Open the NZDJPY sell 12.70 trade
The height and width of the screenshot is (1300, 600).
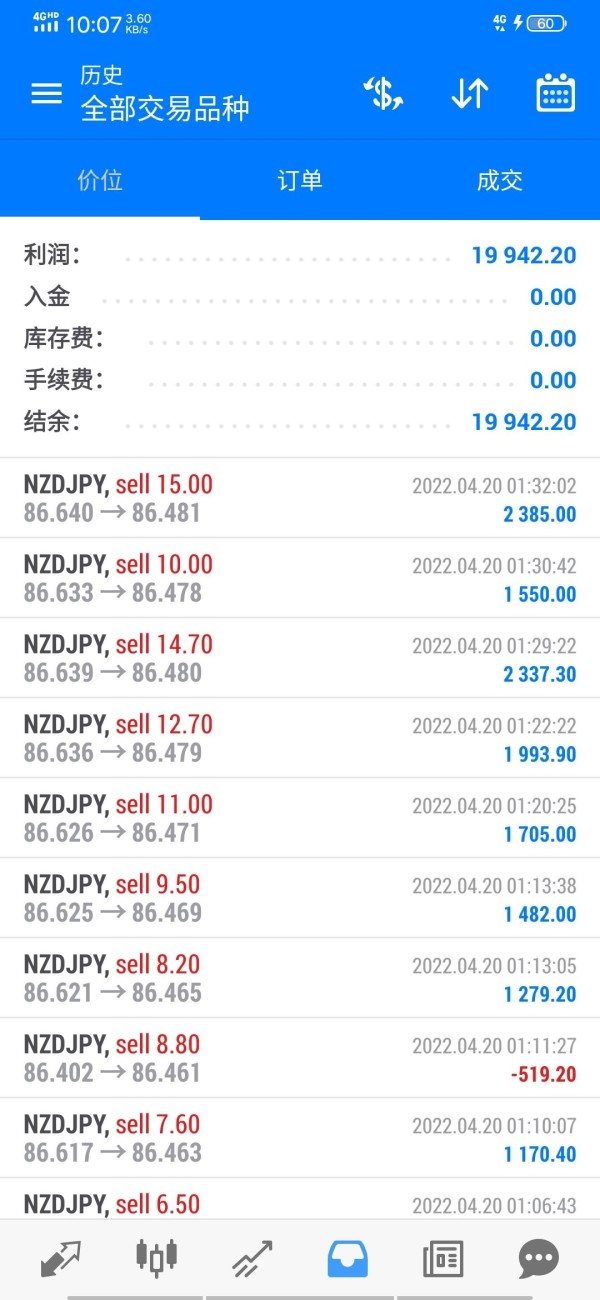click(300, 738)
